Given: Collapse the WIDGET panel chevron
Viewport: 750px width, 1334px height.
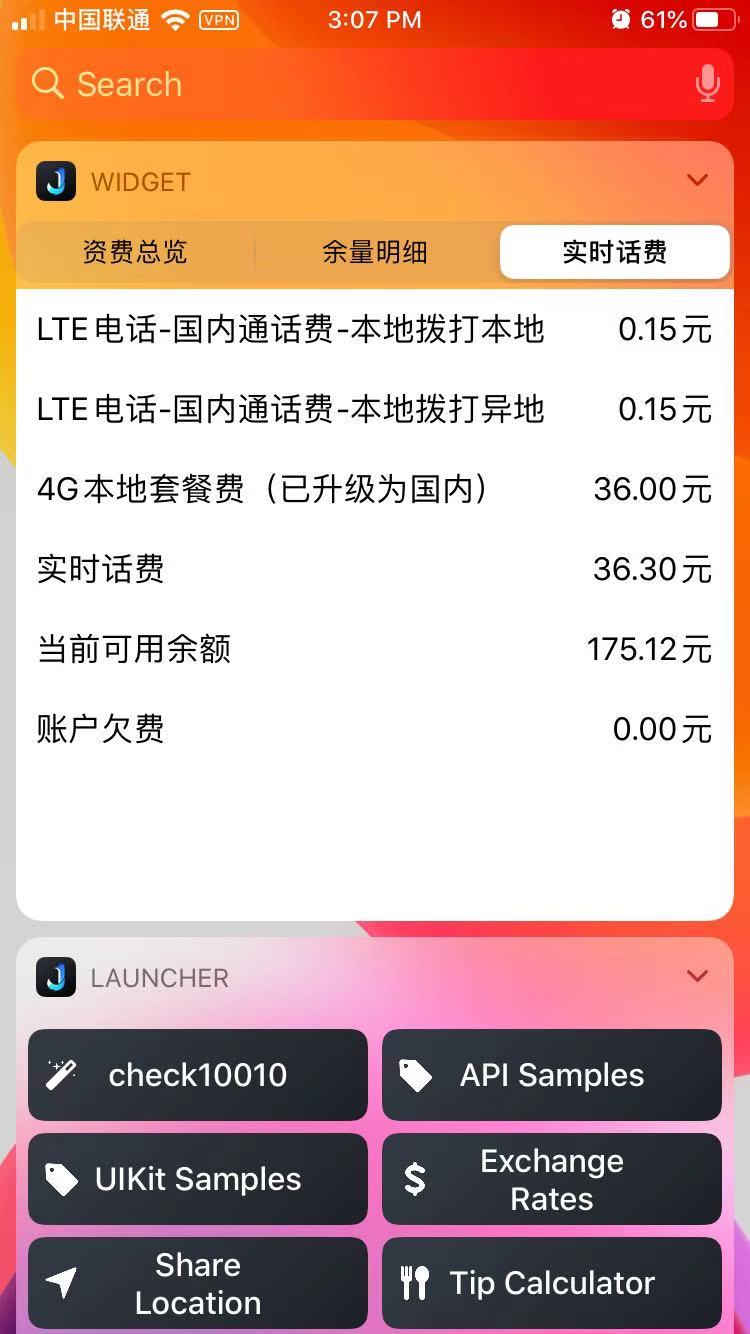Looking at the screenshot, I should coord(697,181).
